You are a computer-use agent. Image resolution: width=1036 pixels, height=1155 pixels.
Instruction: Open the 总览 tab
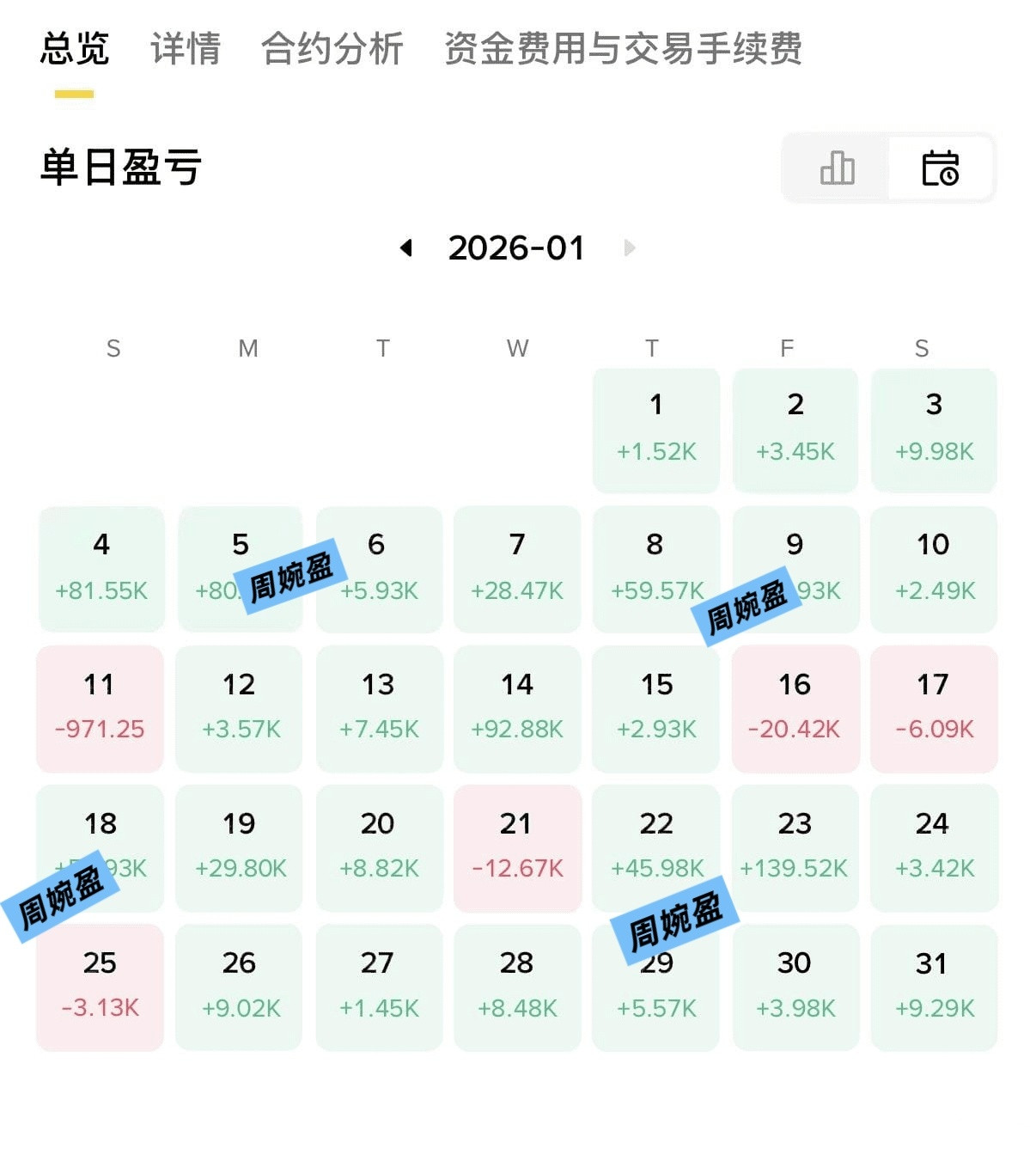point(74,50)
